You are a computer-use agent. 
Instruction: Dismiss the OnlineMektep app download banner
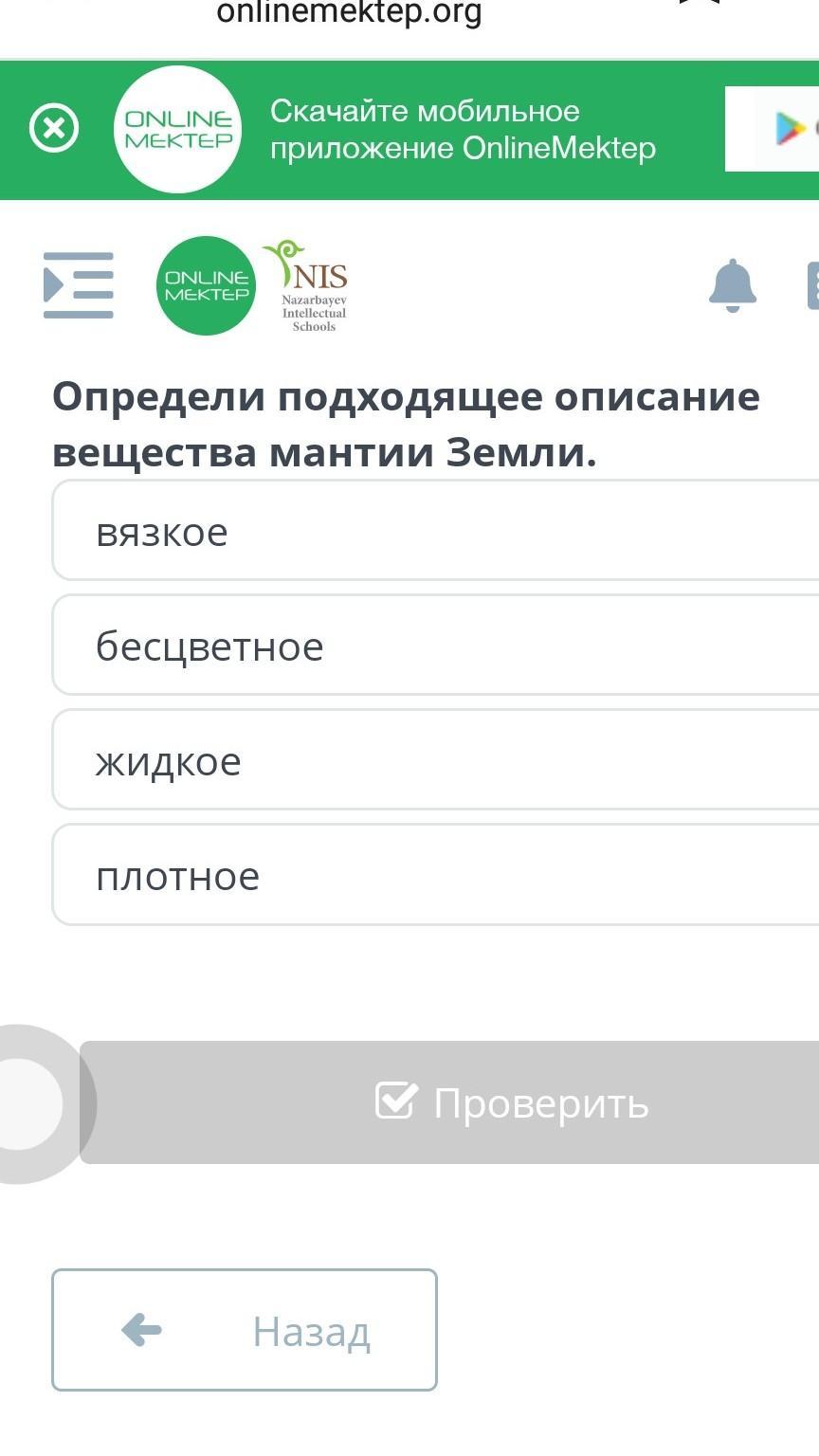[x=54, y=128]
